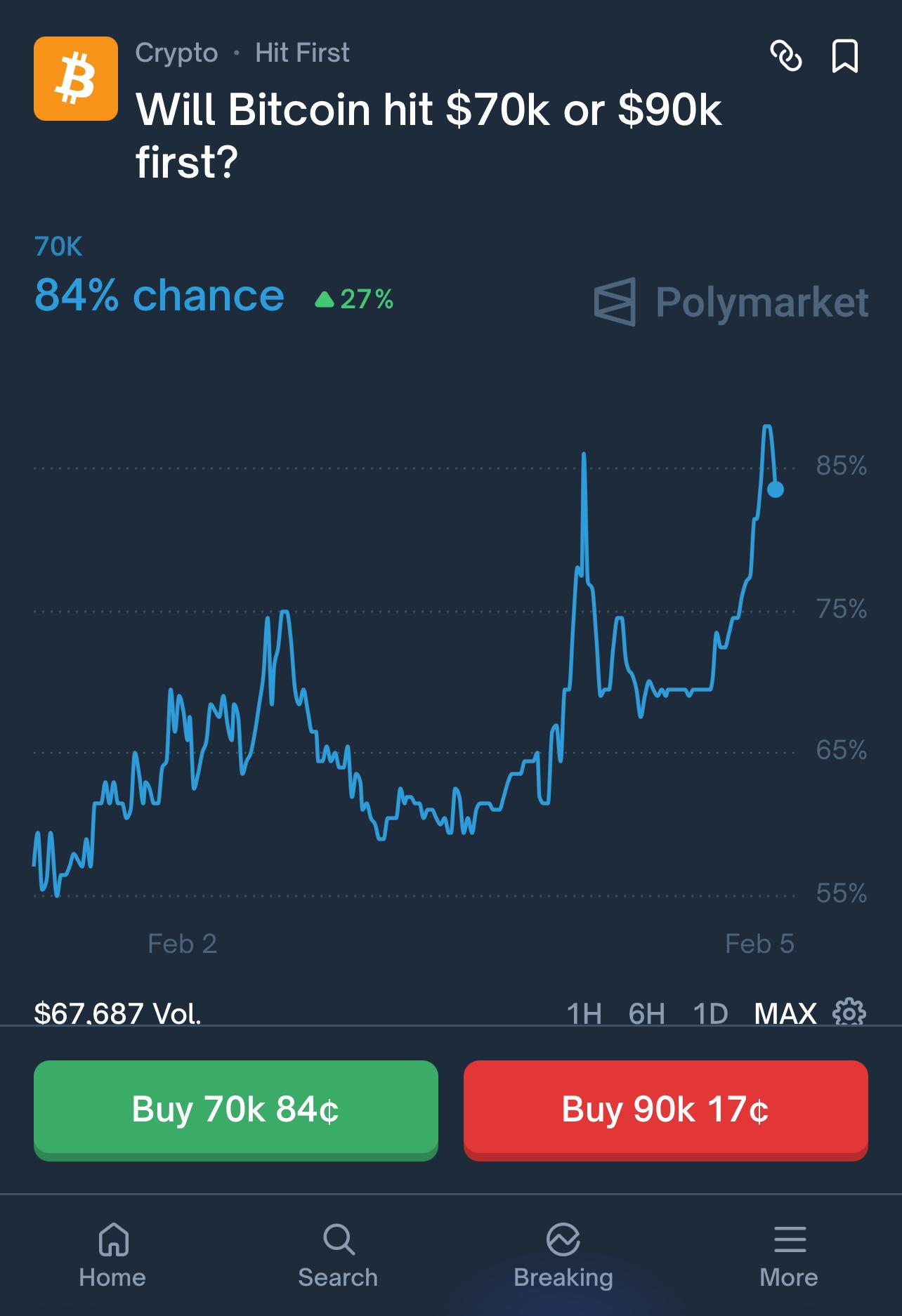The height and width of the screenshot is (1316, 902).
Task: Select the MAX chart range
Action: click(785, 1013)
